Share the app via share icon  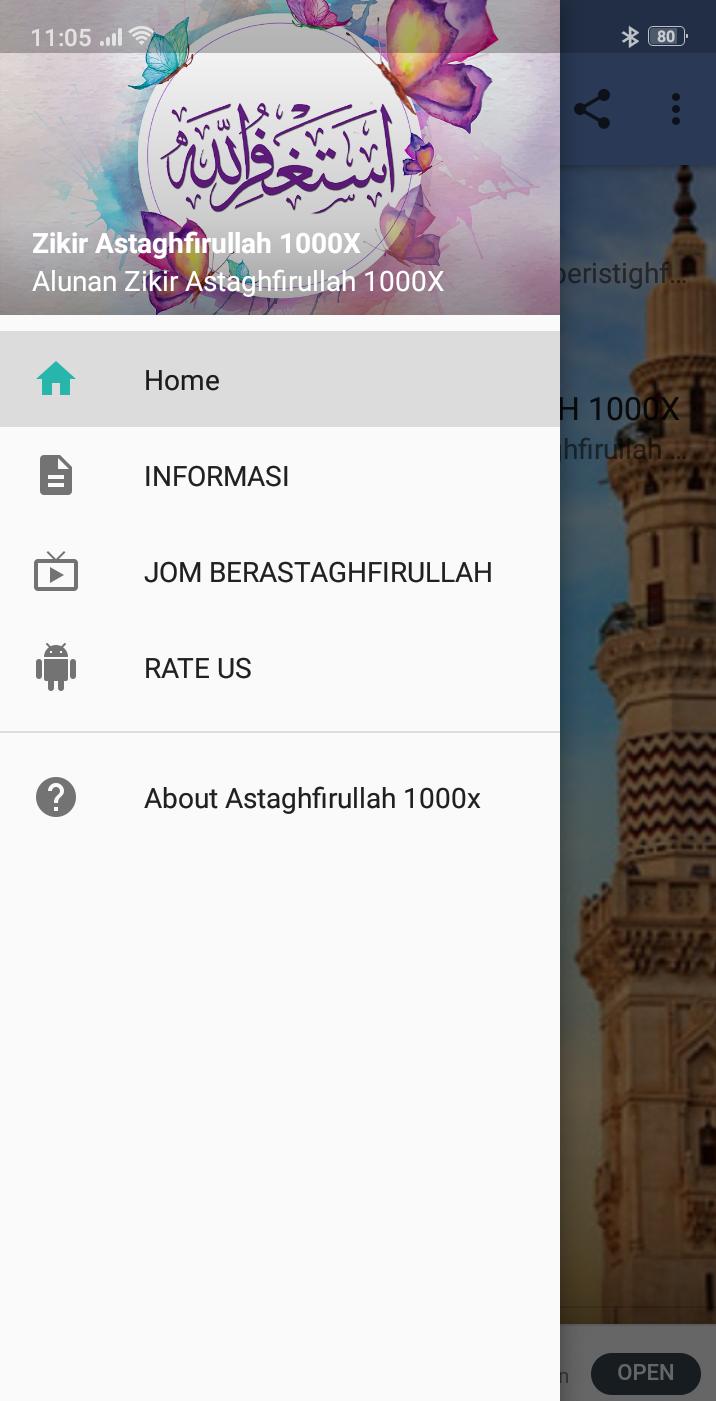point(592,109)
